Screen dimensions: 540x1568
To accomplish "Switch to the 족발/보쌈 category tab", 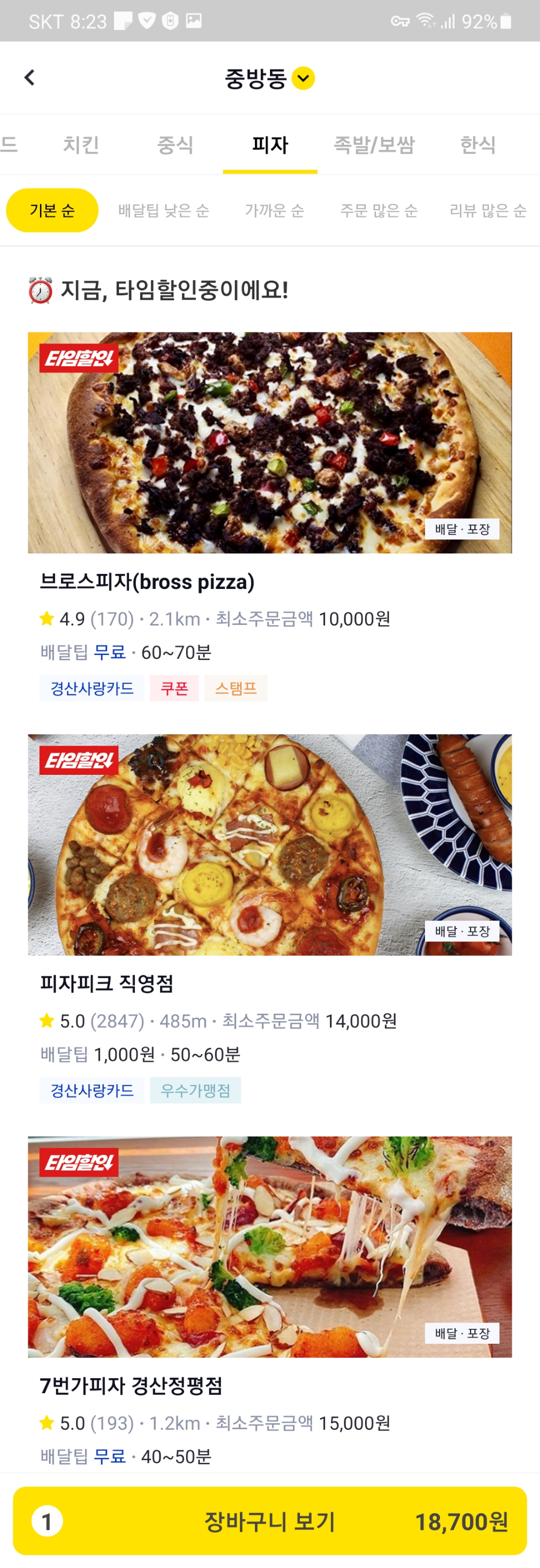I will click(374, 145).
